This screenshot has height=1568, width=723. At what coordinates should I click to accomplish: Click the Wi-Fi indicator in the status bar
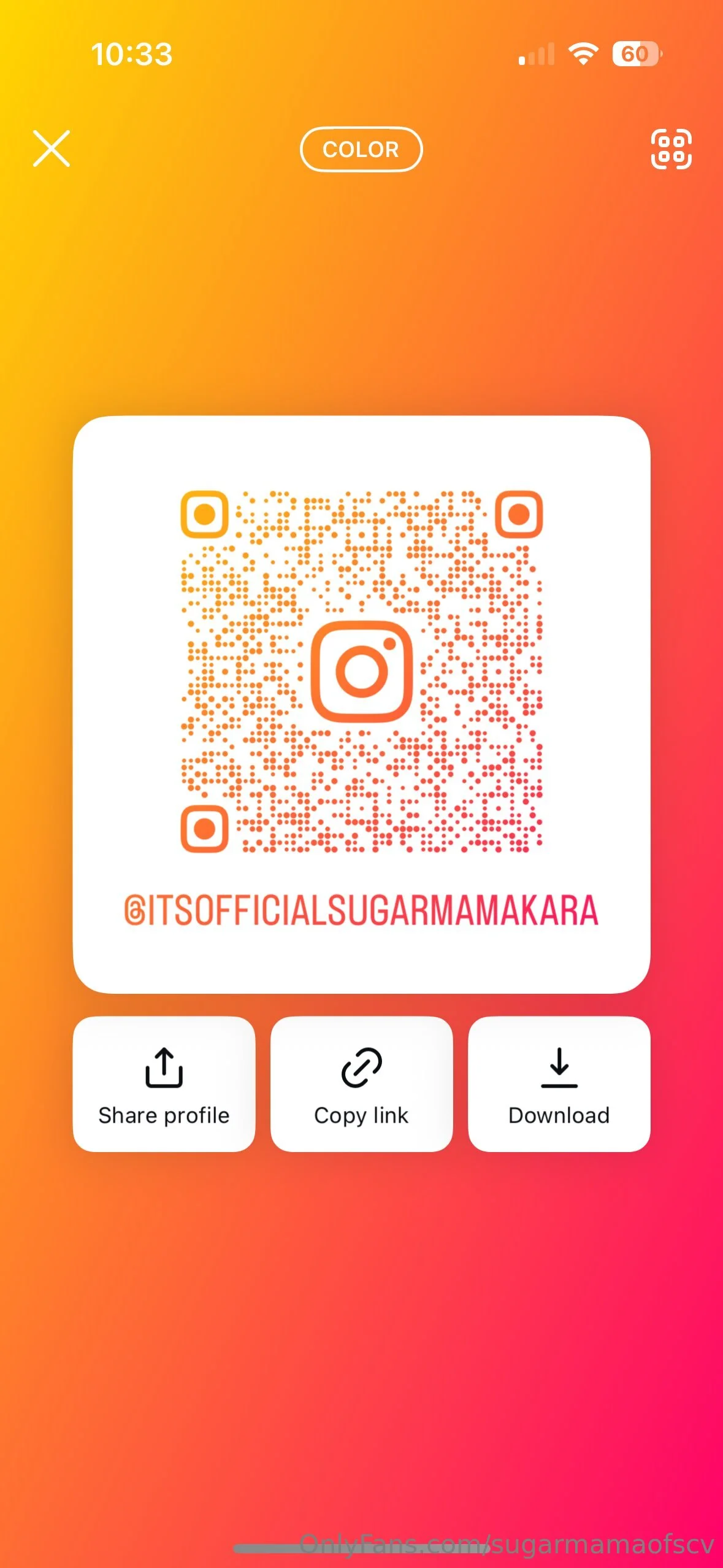pos(582,54)
